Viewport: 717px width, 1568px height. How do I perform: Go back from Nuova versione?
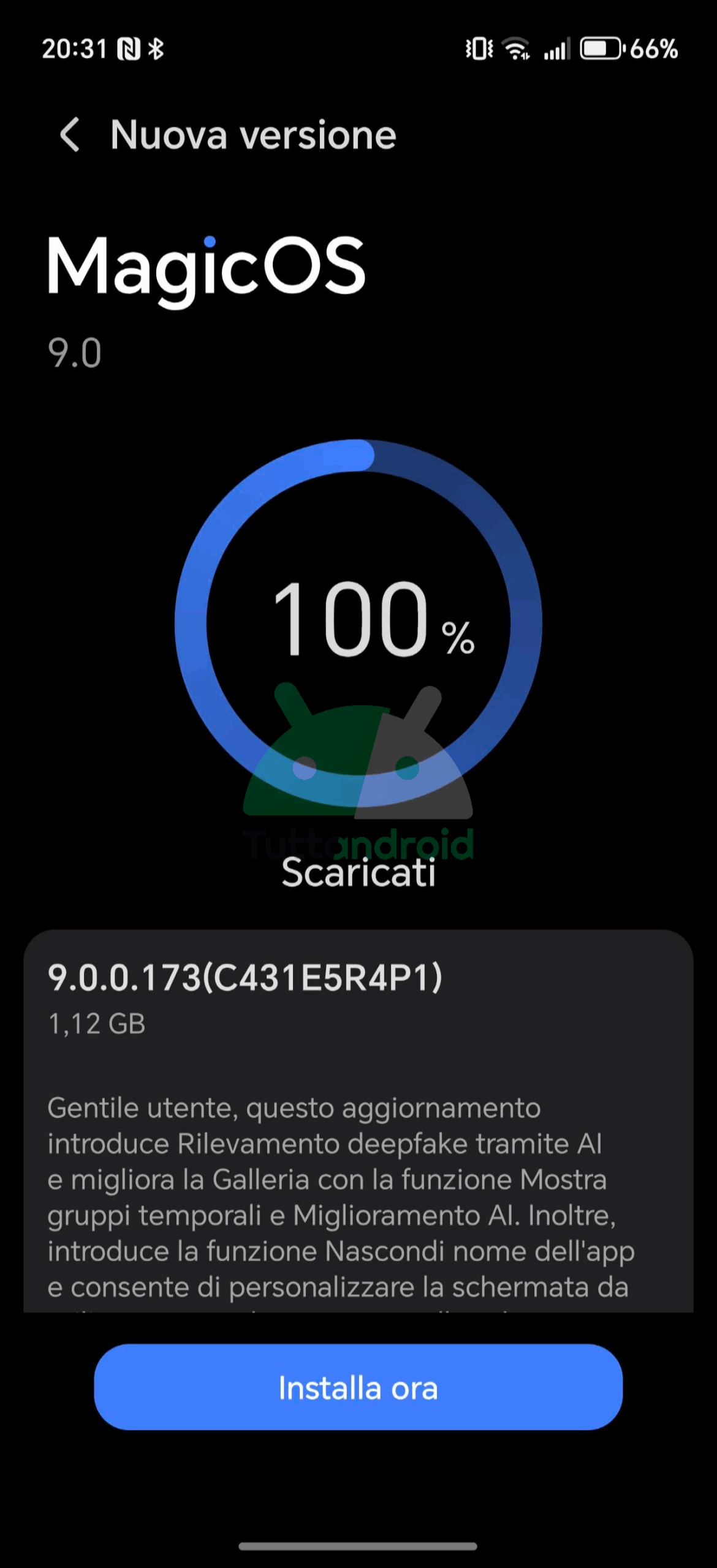click(70, 134)
